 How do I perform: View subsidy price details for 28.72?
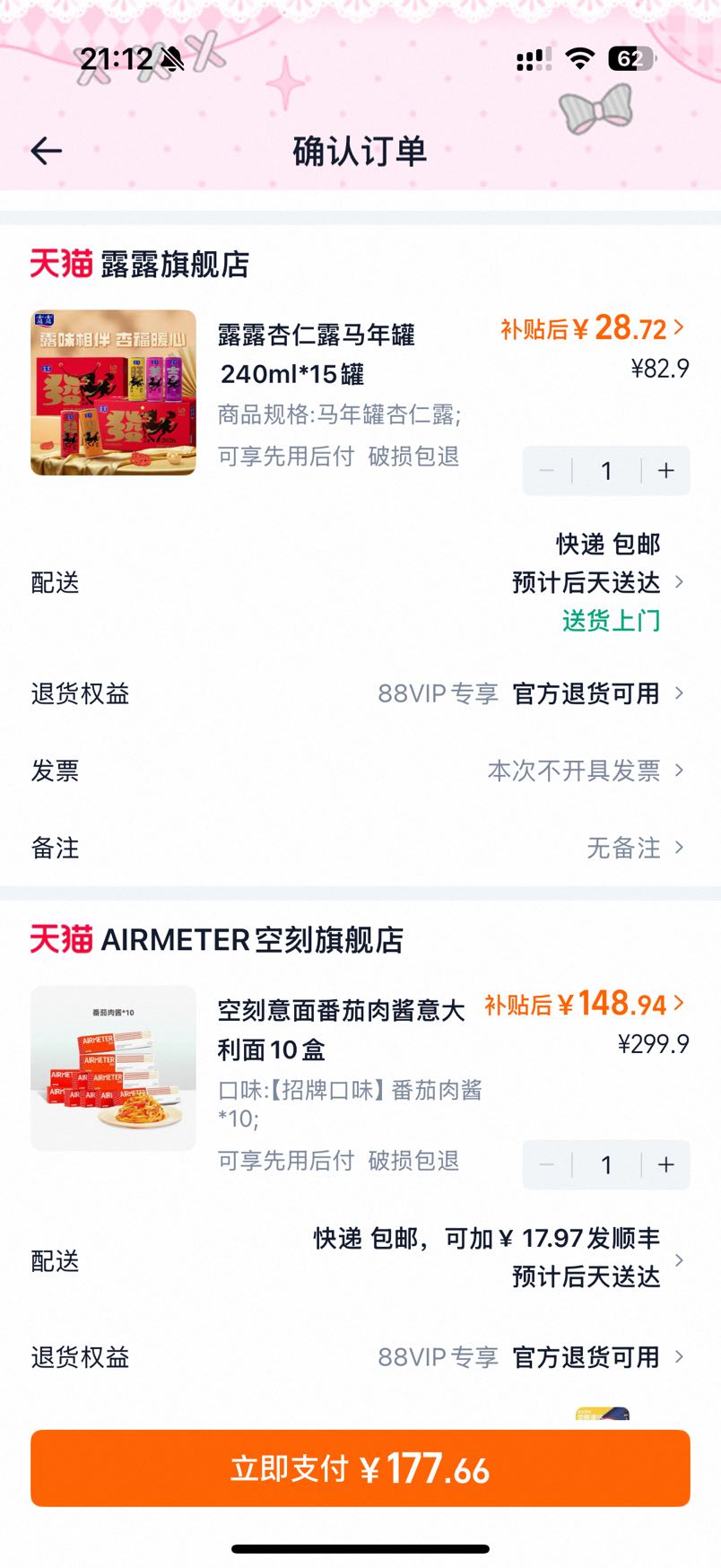click(x=593, y=328)
